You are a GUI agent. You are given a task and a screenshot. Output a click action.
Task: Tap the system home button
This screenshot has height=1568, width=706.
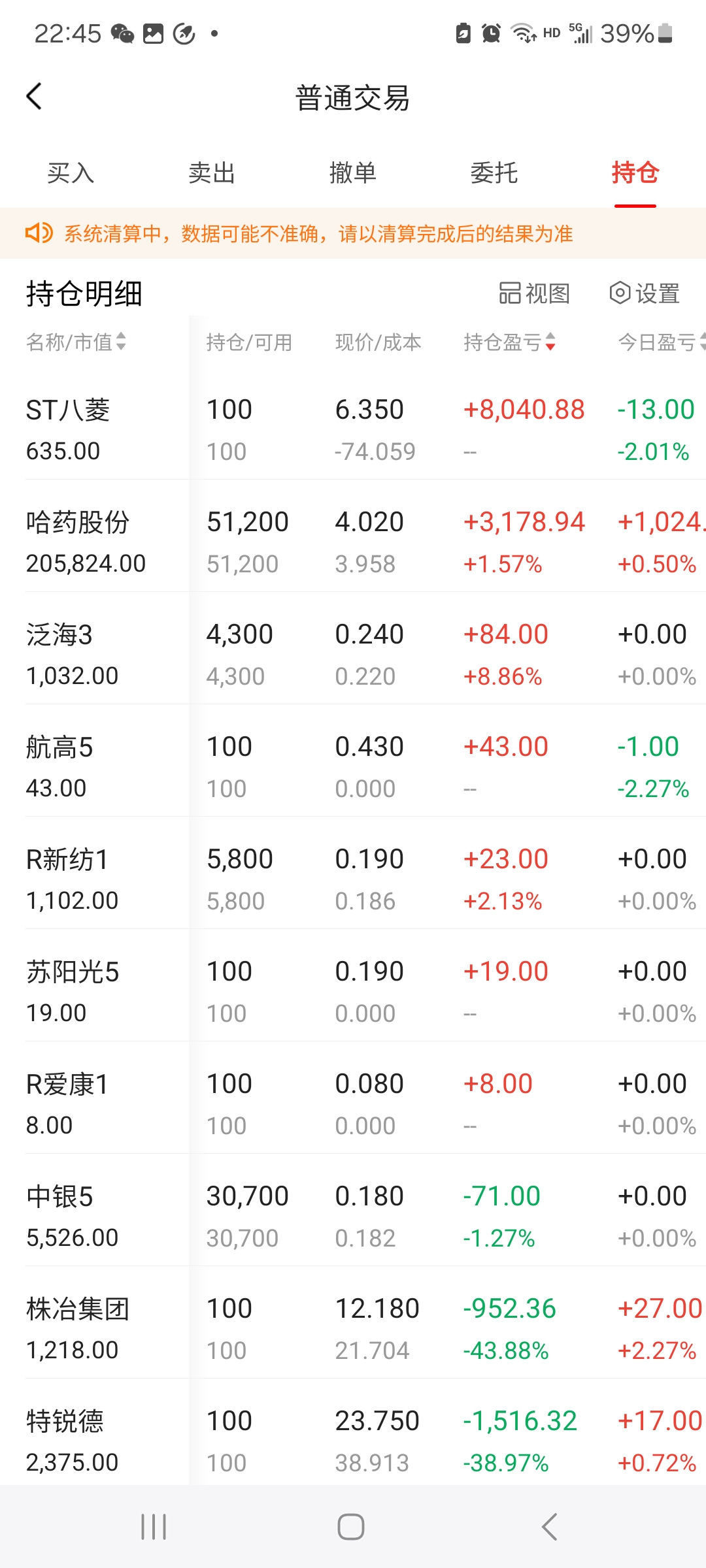tap(351, 1527)
